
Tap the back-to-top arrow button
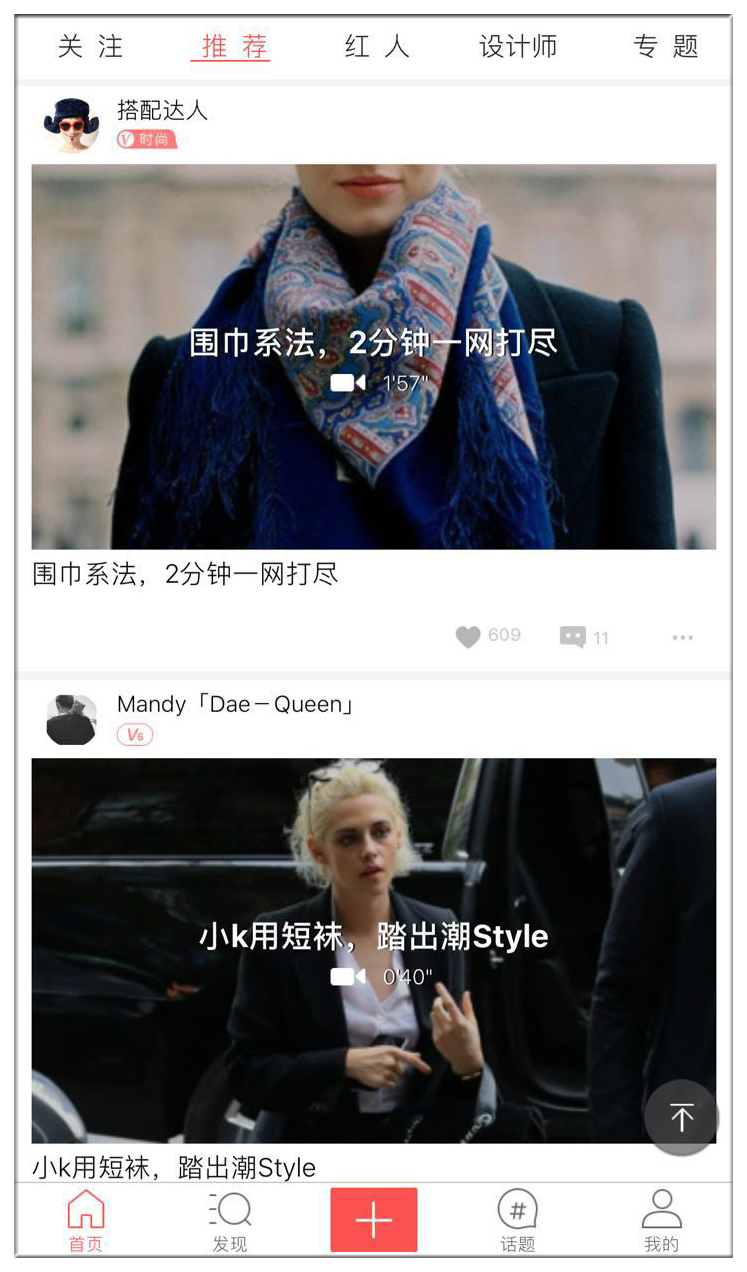(x=681, y=1117)
